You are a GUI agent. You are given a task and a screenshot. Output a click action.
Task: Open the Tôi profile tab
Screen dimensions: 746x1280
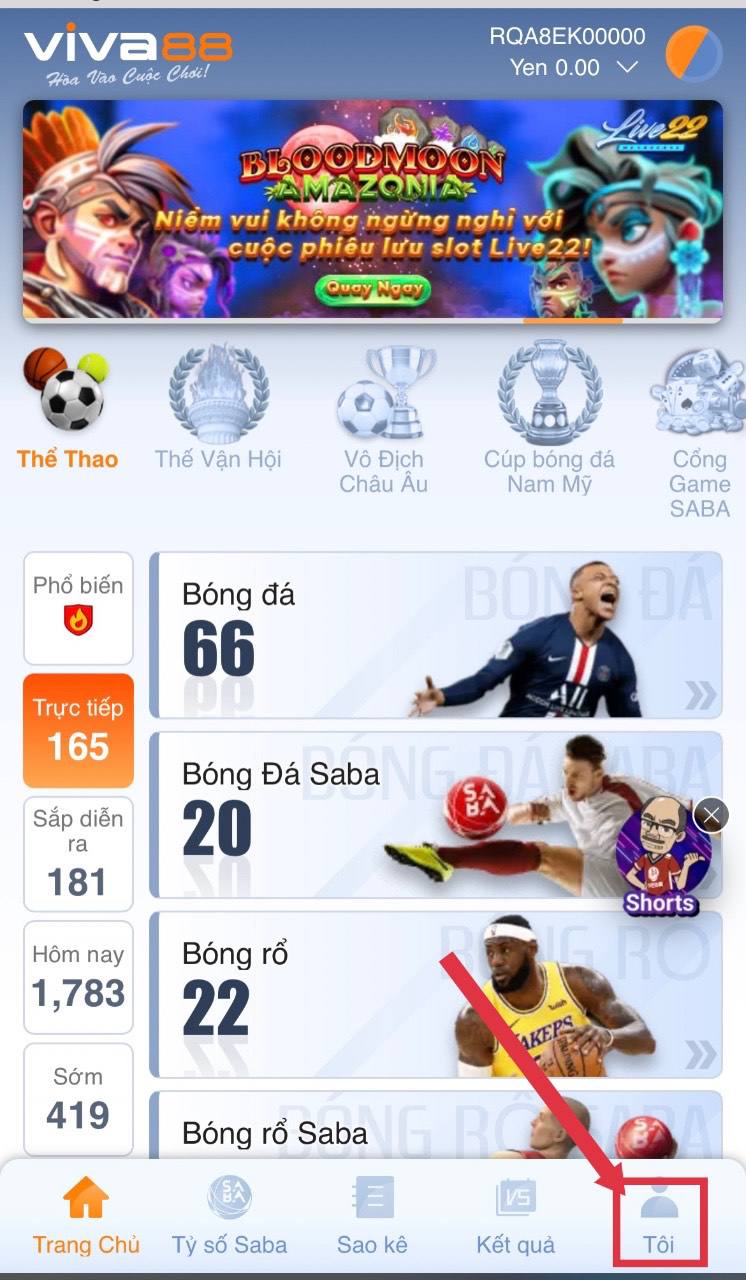point(659,1218)
